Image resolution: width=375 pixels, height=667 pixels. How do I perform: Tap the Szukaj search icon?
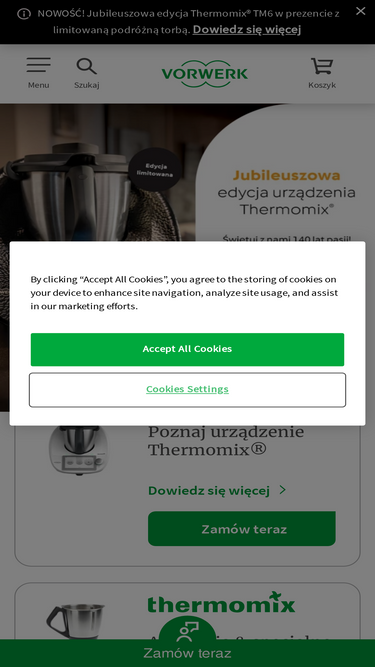coord(87,73)
